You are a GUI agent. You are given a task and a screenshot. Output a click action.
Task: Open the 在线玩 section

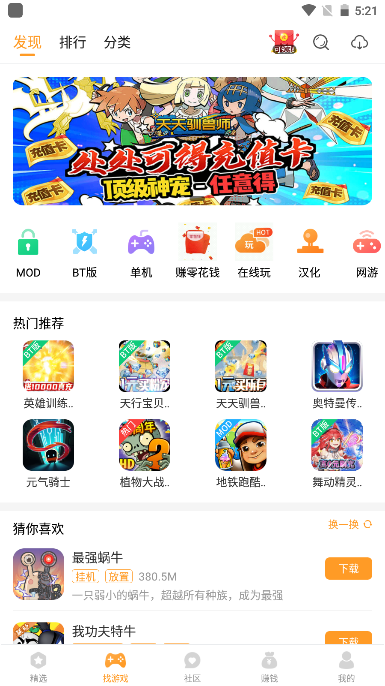point(254,251)
